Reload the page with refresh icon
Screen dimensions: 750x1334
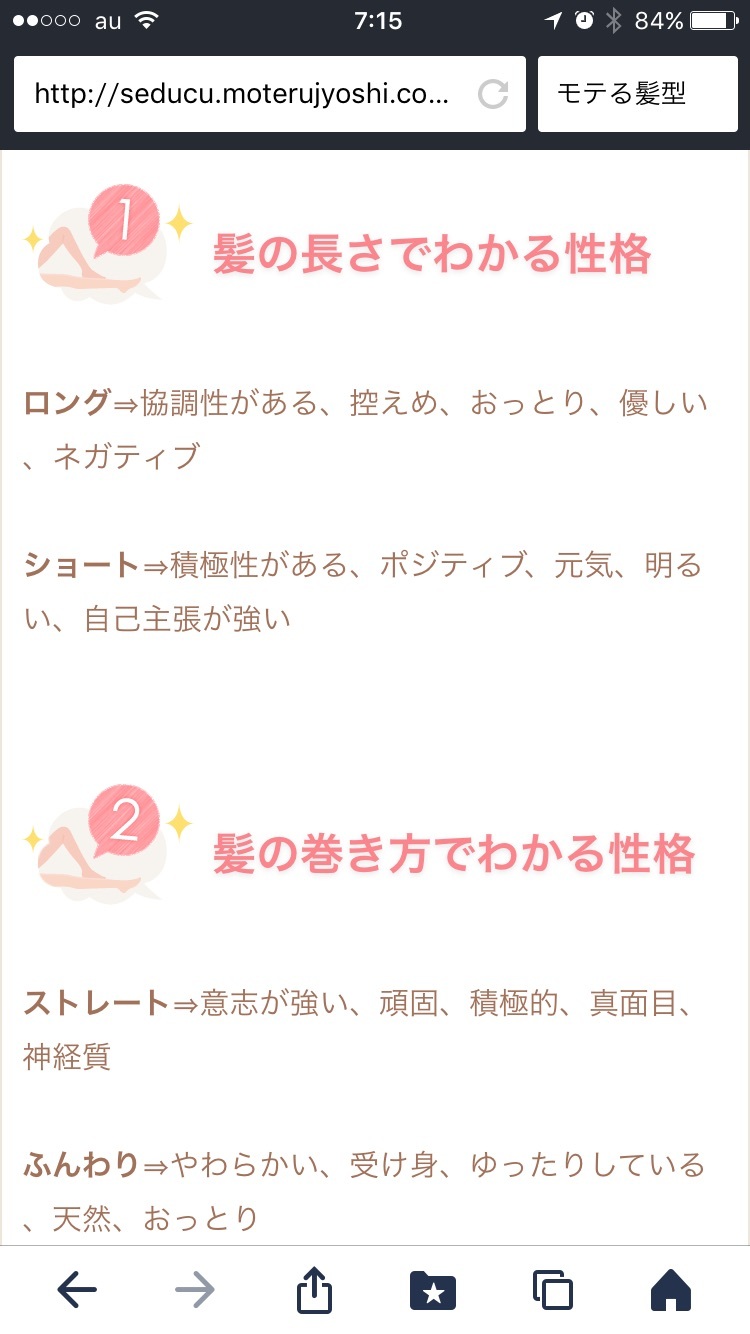coord(493,94)
